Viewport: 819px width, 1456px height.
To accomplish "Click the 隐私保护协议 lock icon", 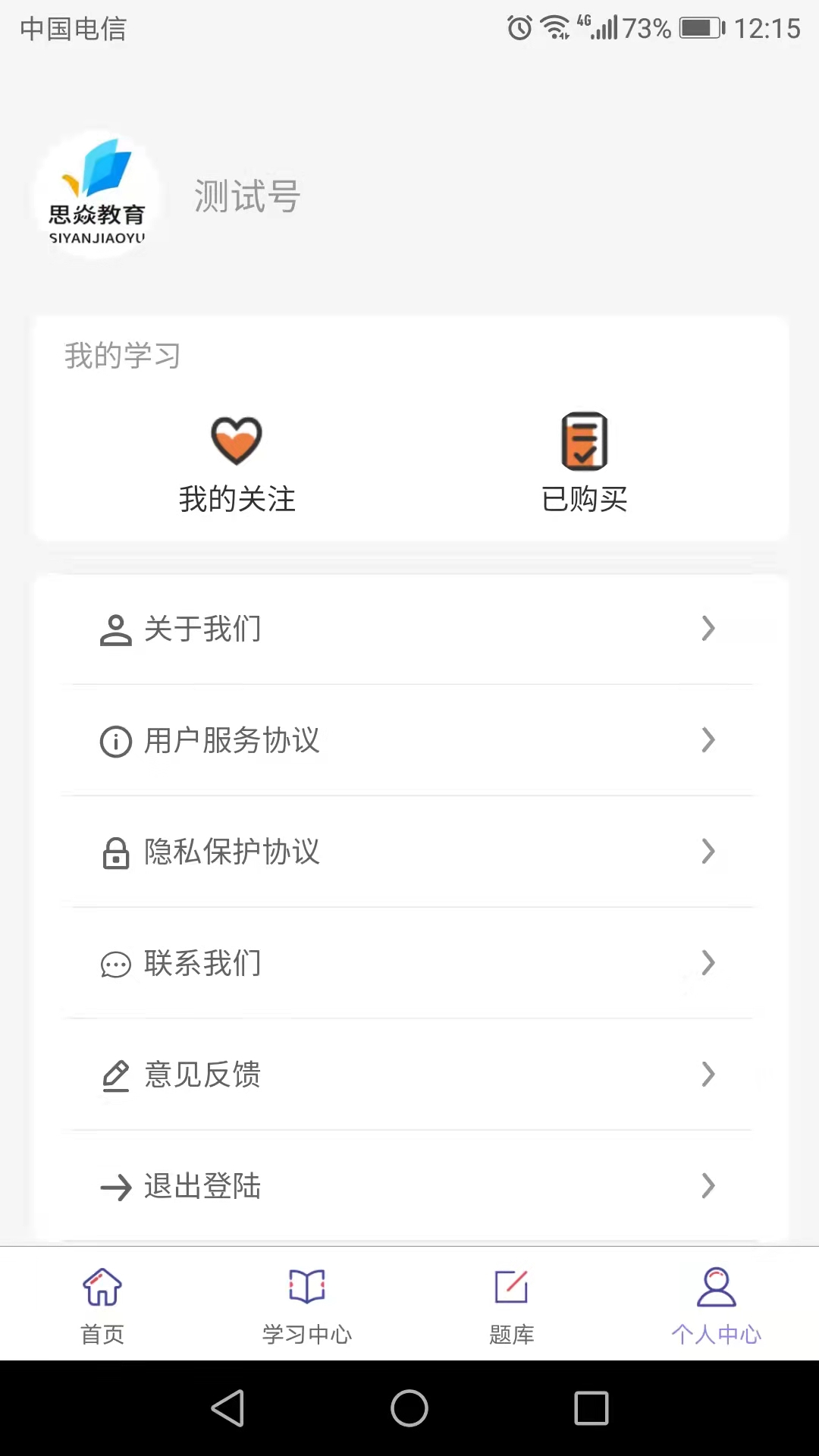I will pos(115,852).
